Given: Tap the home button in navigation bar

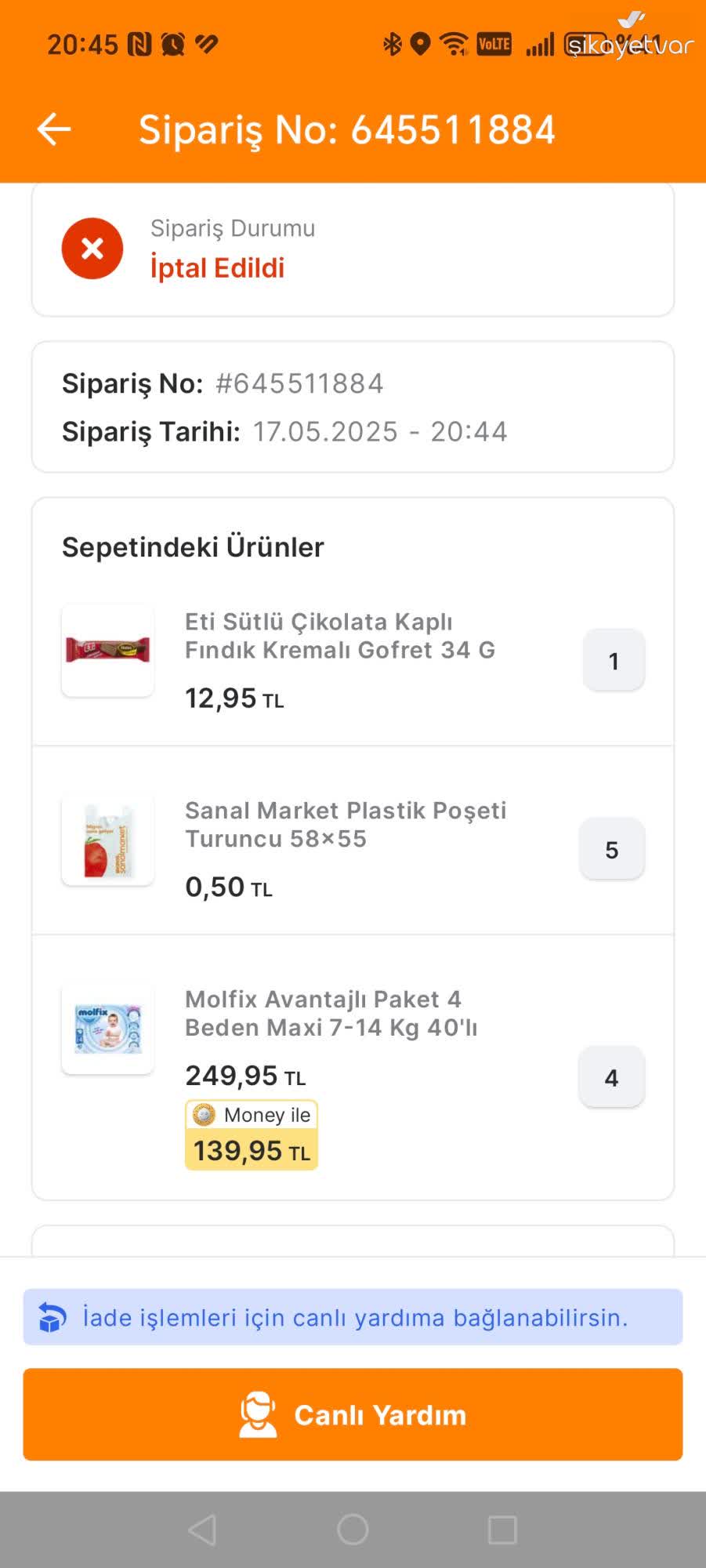Looking at the screenshot, I should [x=353, y=1528].
